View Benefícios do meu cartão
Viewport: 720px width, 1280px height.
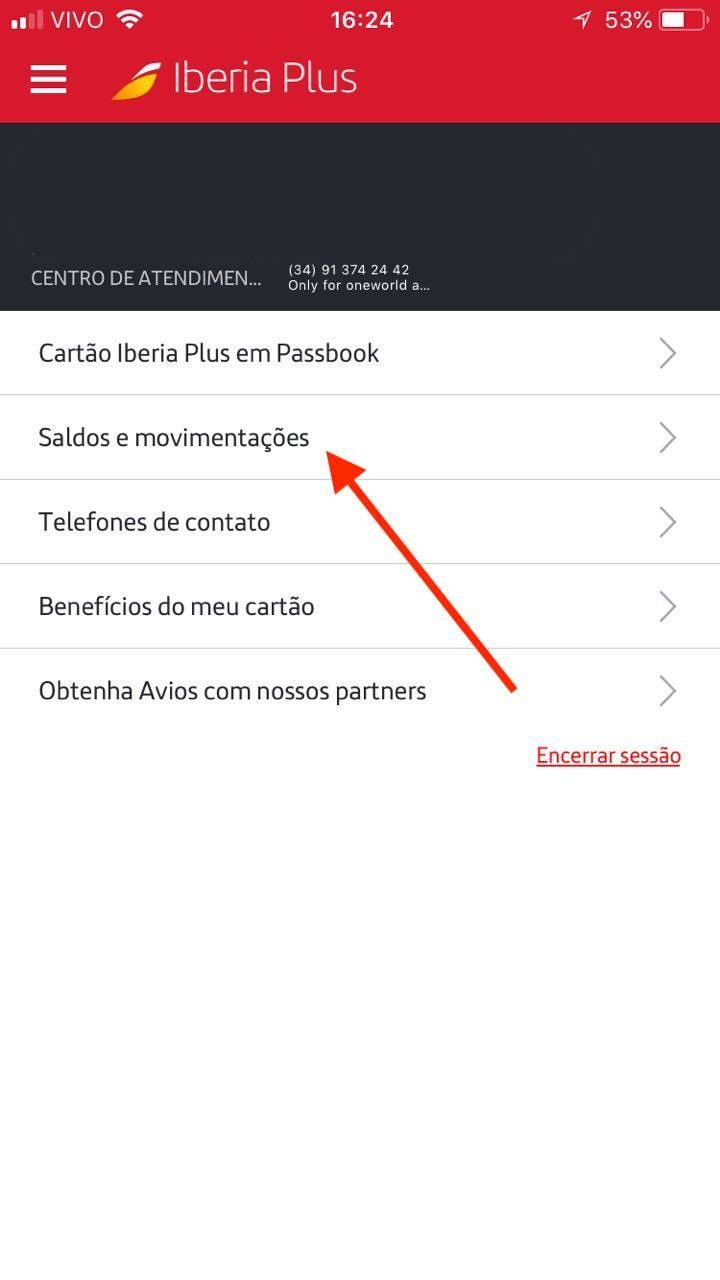(360, 606)
